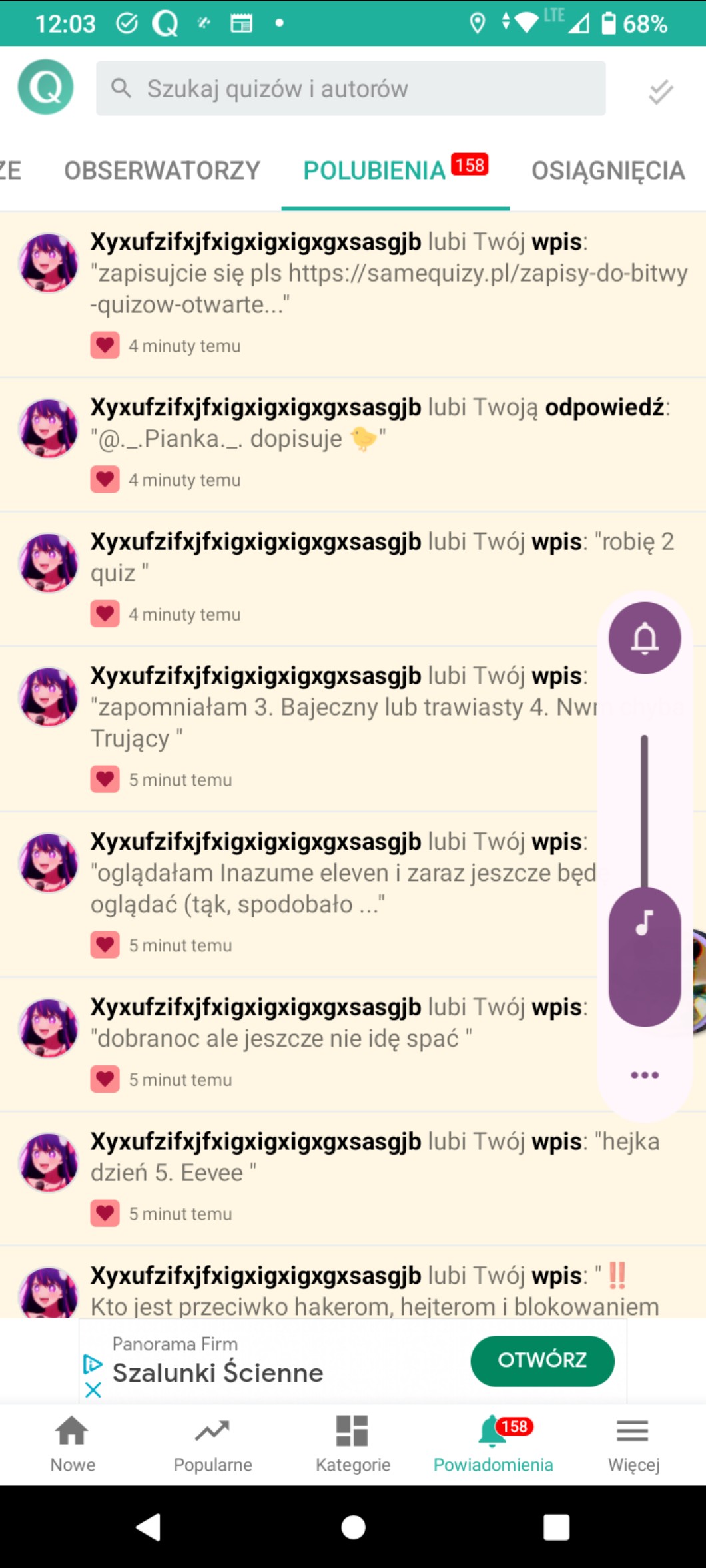Mark all notifications as read
The height and width of the screenshot is (1568, 706).
pyautogui.click(x=661, y=91)
